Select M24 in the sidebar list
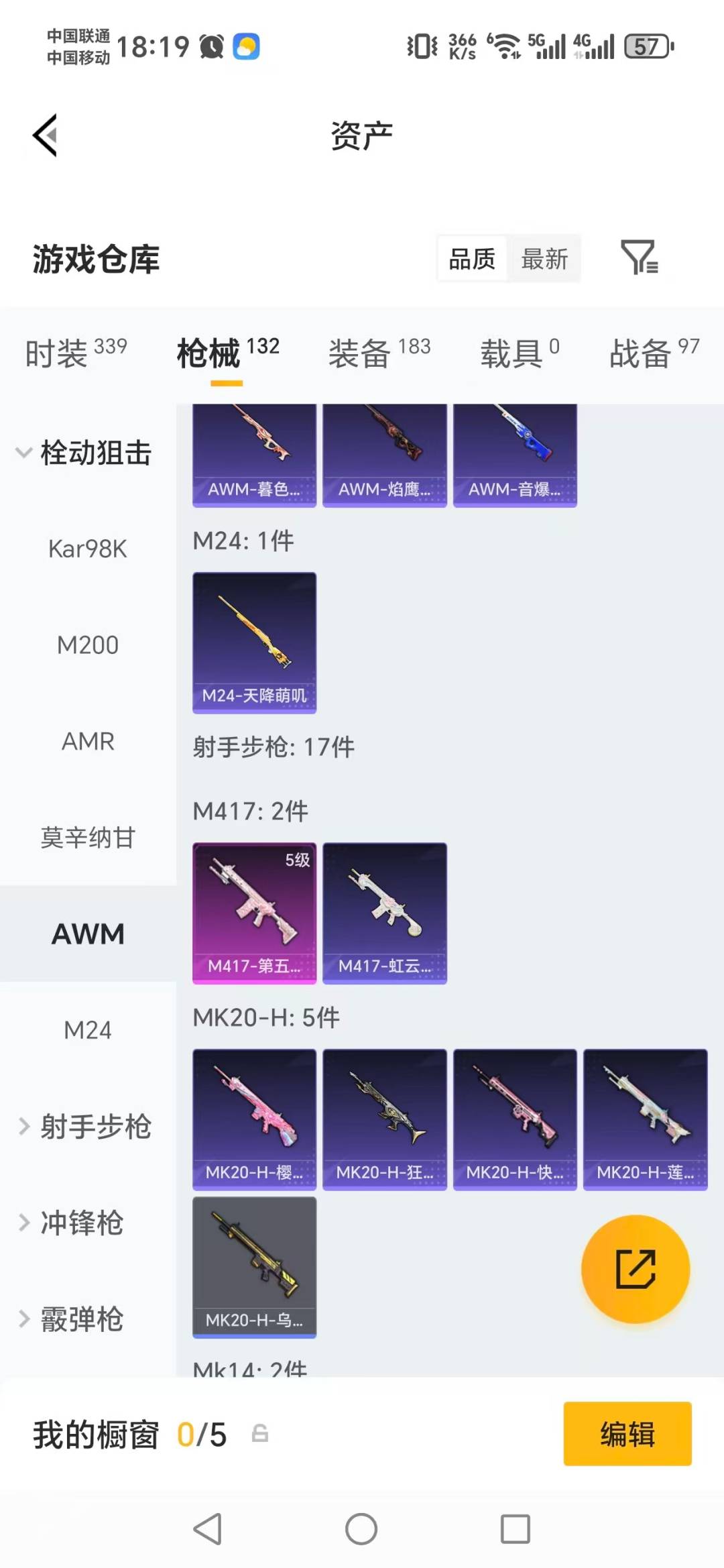Screen dimensions: 724x1568 (87, 1030)
